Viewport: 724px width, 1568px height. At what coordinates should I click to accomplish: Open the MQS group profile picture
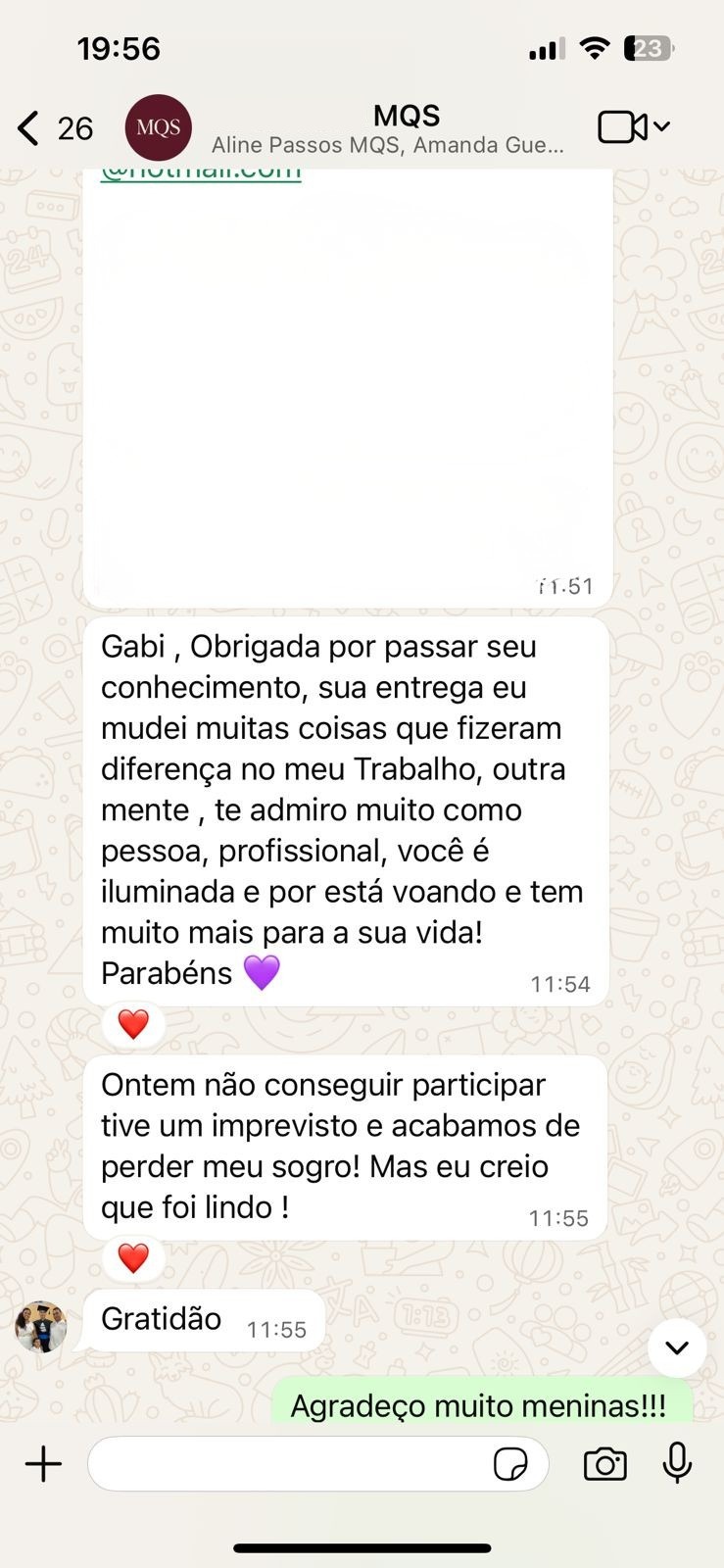[x=158, y=126]
